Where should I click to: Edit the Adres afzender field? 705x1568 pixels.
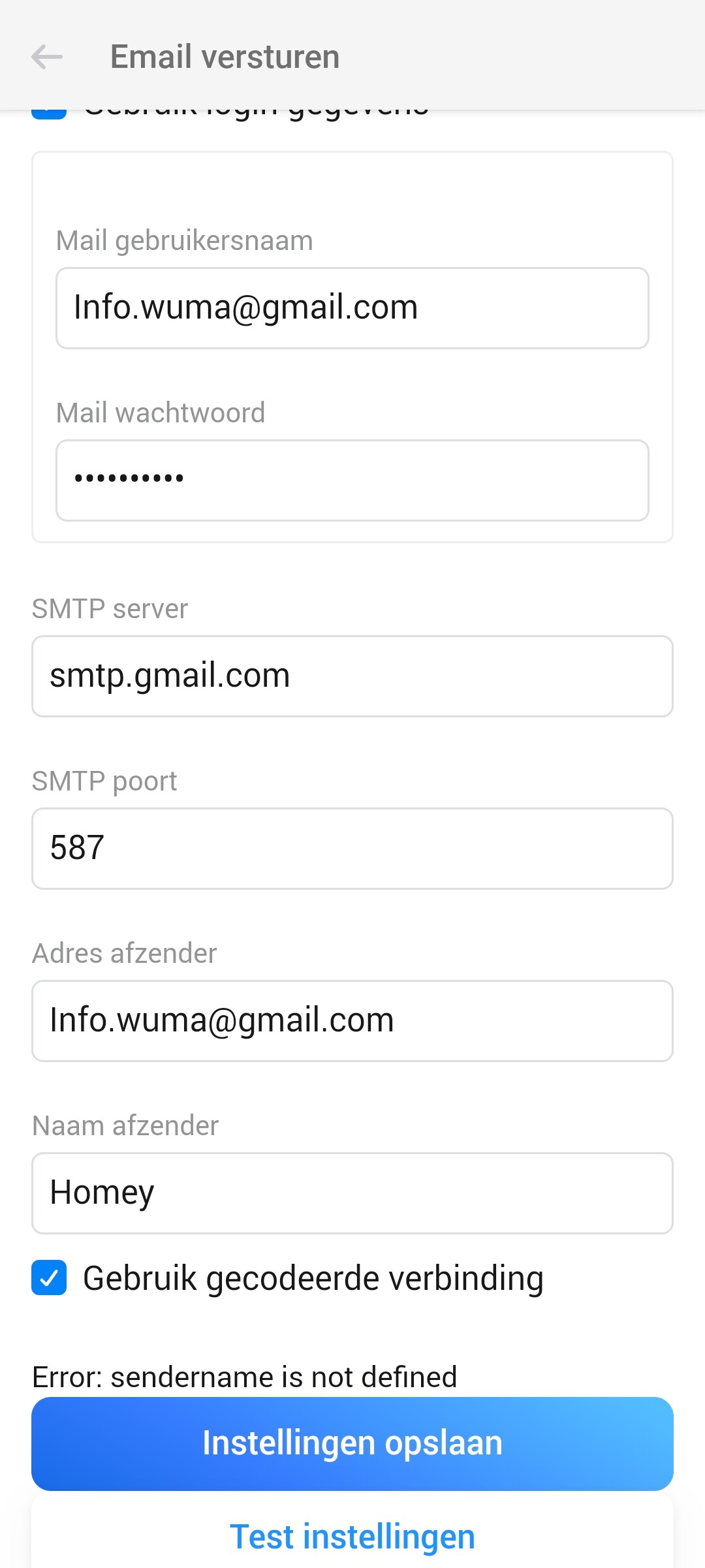[x=352, y=1020]
